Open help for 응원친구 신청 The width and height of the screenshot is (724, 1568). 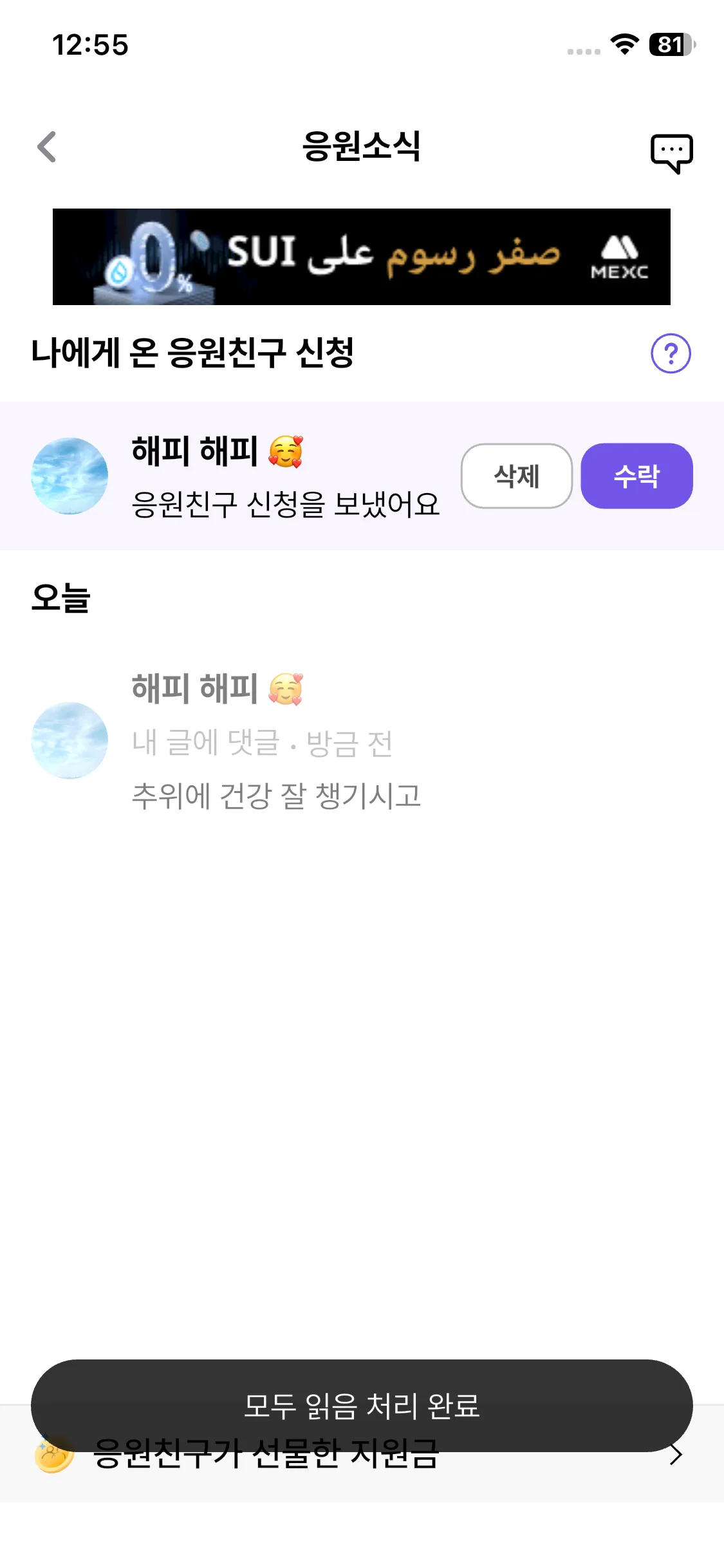pyautogui.click(x=671, y=353)
